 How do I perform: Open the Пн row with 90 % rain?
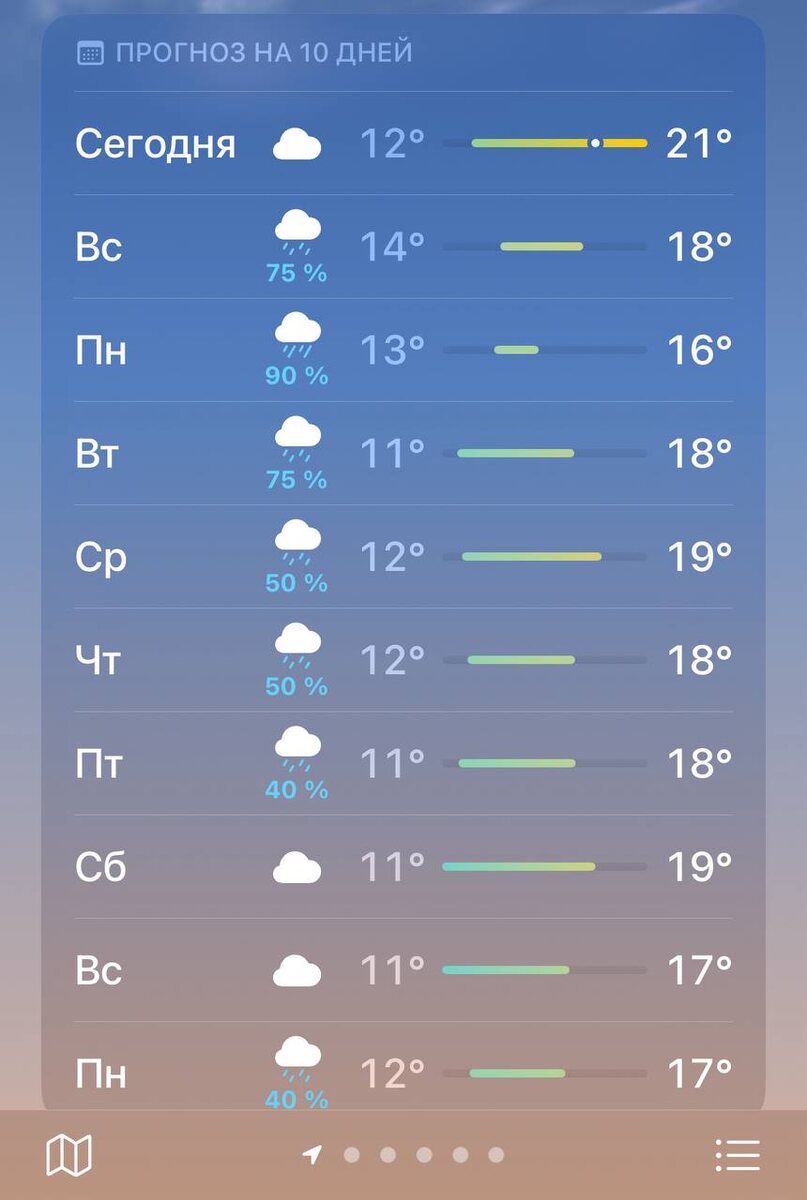point(403,350)
